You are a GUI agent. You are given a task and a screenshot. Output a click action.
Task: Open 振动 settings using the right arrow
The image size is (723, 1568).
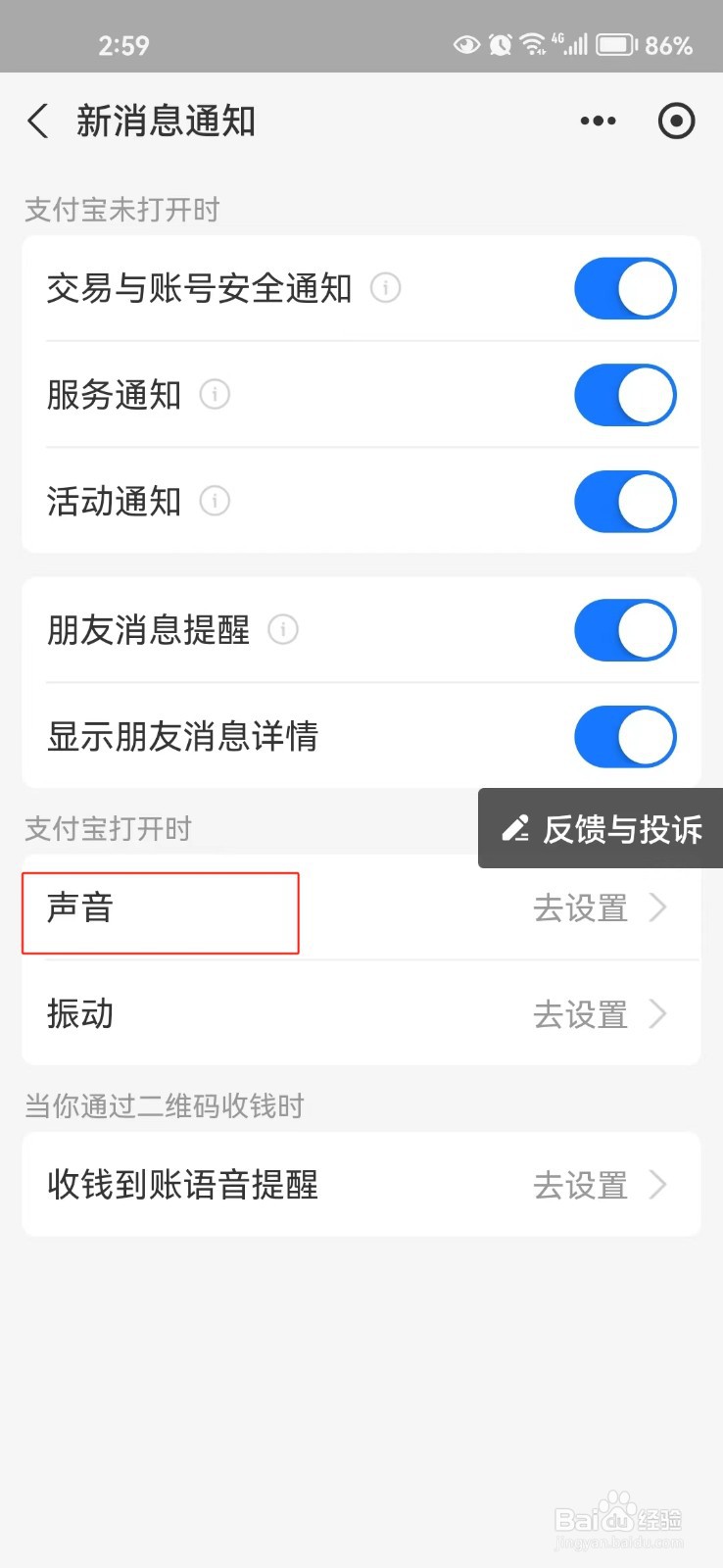point(656,1014)
